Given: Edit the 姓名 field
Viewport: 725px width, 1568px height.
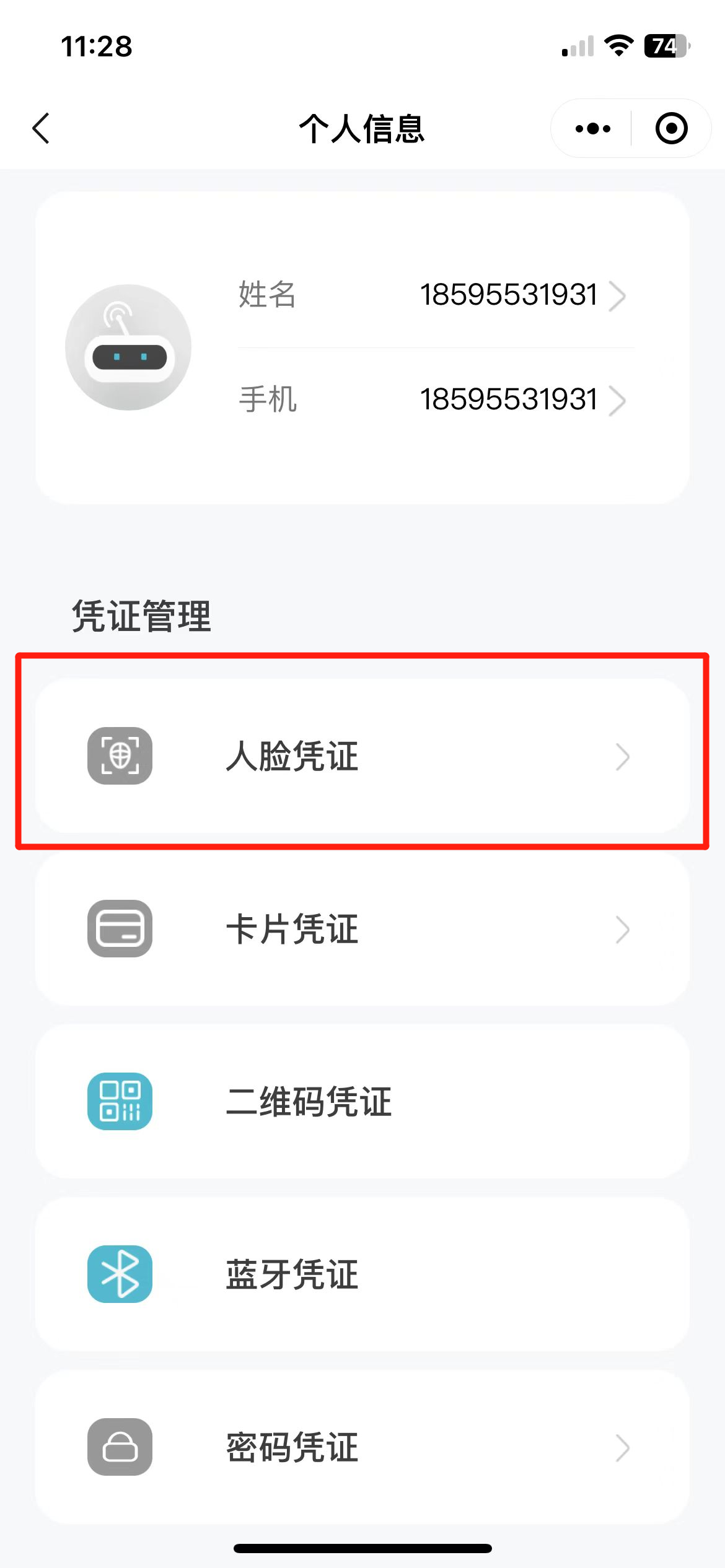Looking at the screenshot, I should click(434, 295).
